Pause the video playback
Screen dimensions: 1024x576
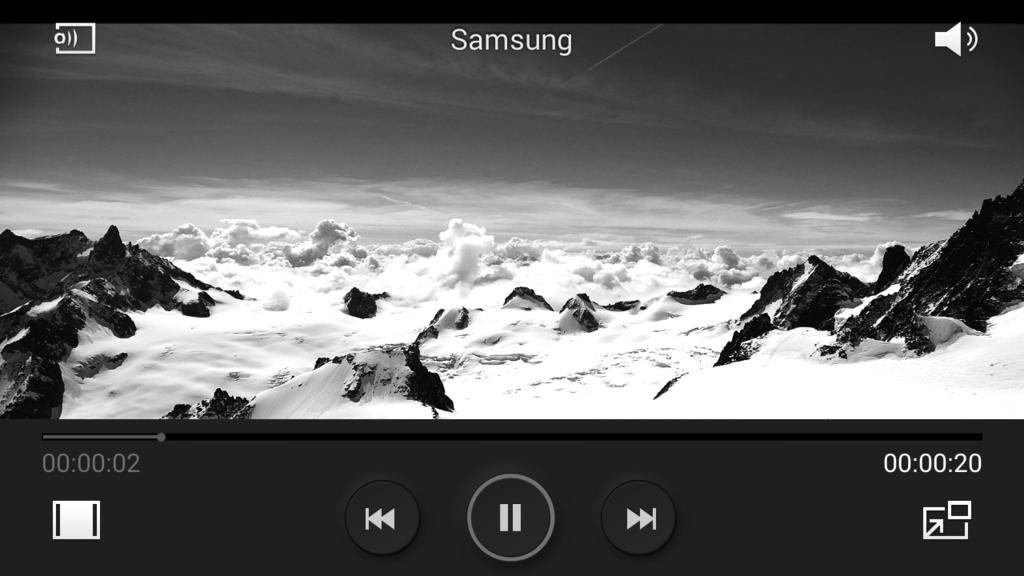point(510,517)
